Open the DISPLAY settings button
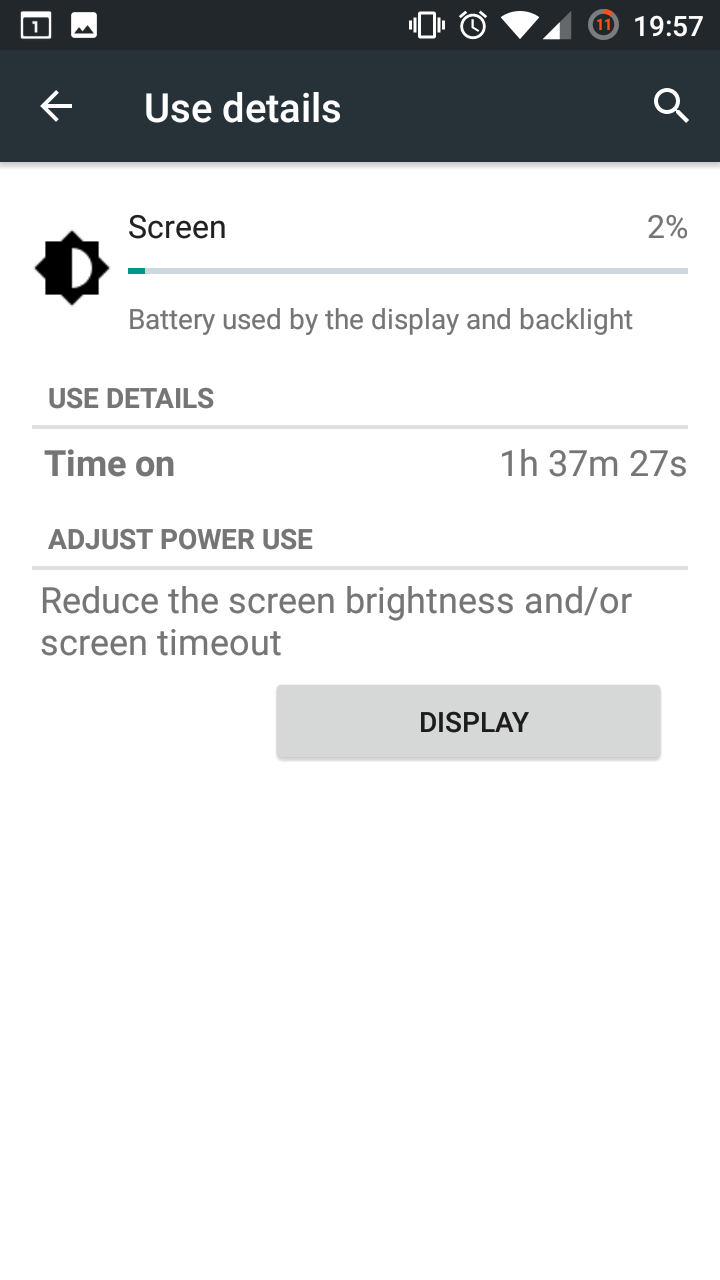Viewport: 720px width, 1280px height. pyautogui.click(x=468, y=722)
